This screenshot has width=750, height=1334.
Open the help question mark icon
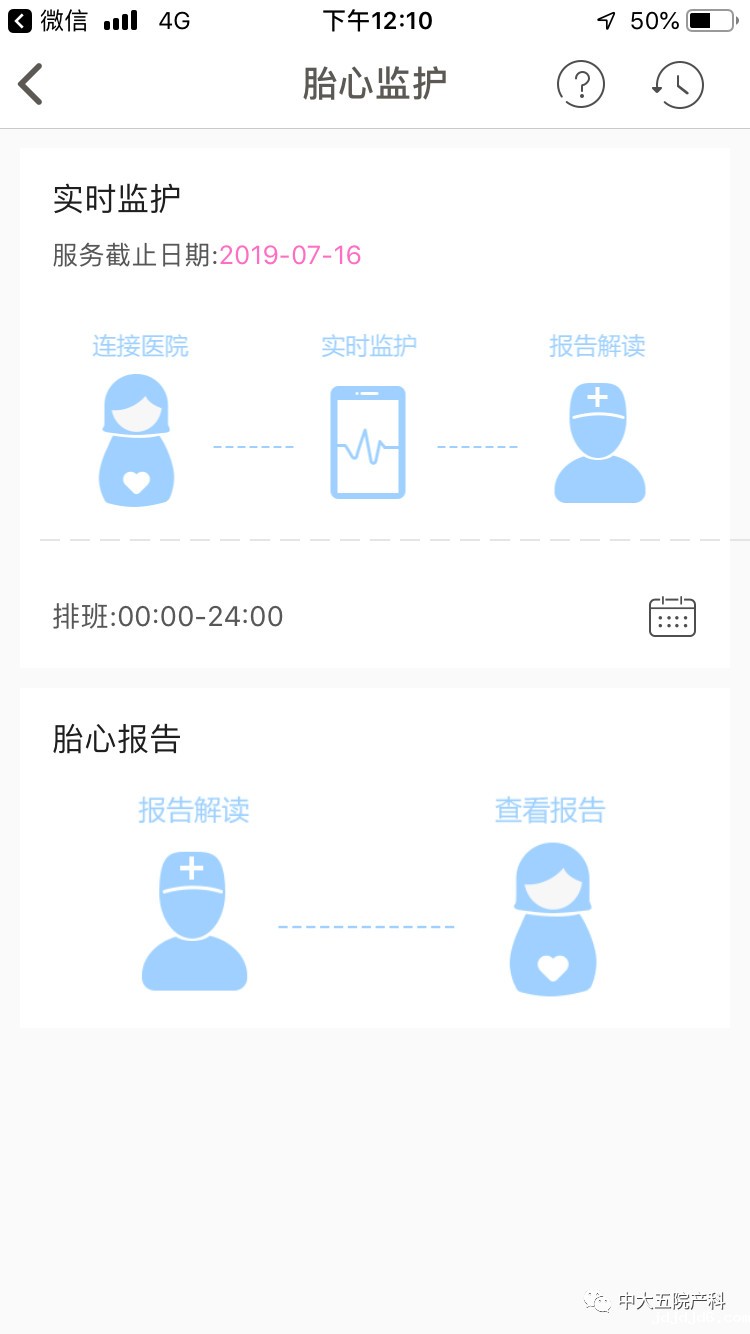(x=581, y=84)
